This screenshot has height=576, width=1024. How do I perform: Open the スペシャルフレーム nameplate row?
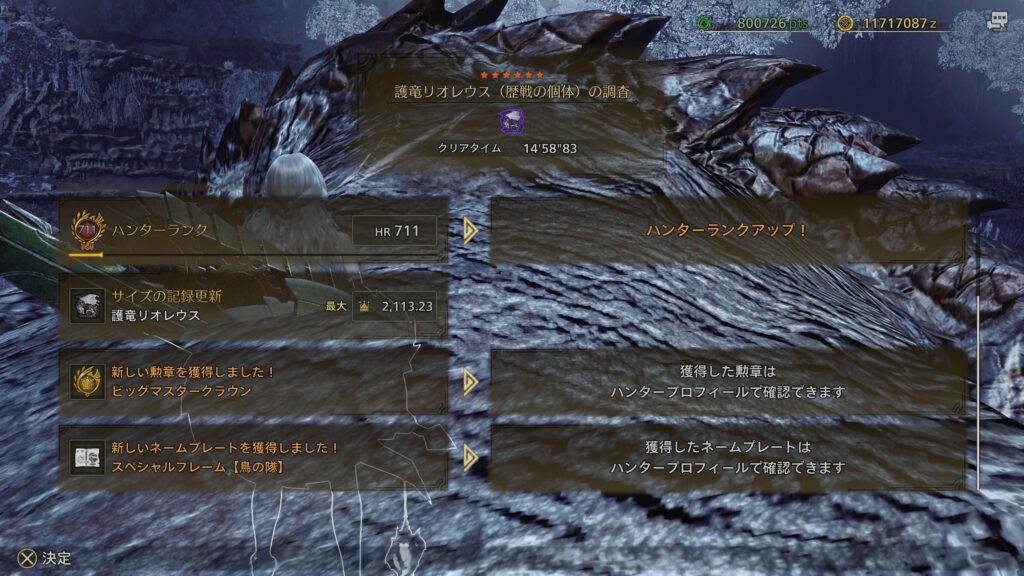(x=253, y=457)
